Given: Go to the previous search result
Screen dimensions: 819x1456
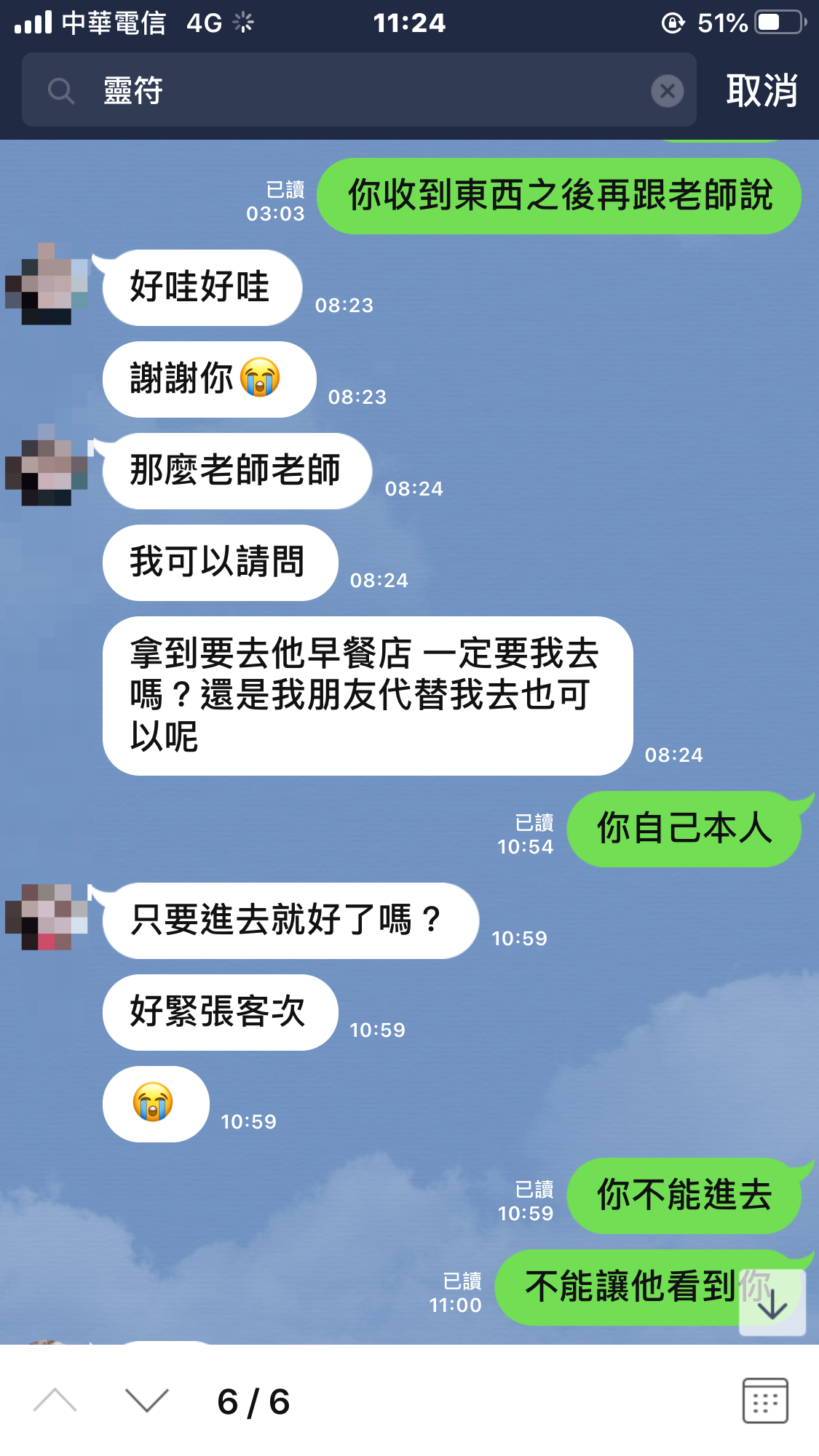Looking at the screenshot, I should pyautogui.click(x=55, y=1400).
